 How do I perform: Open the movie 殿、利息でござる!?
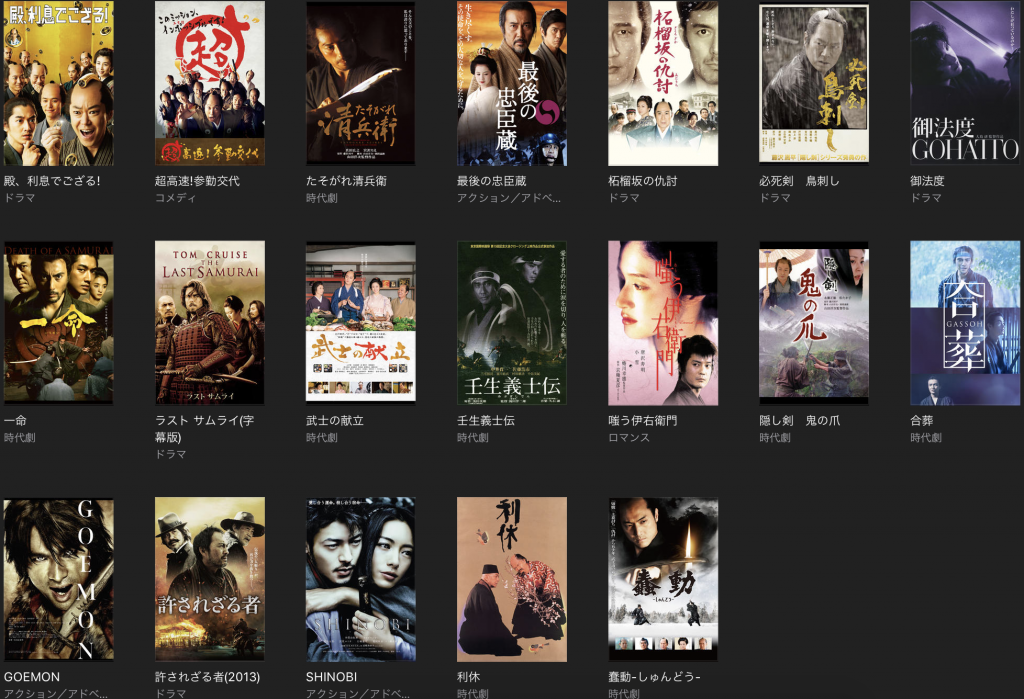(x=59, y=84)
